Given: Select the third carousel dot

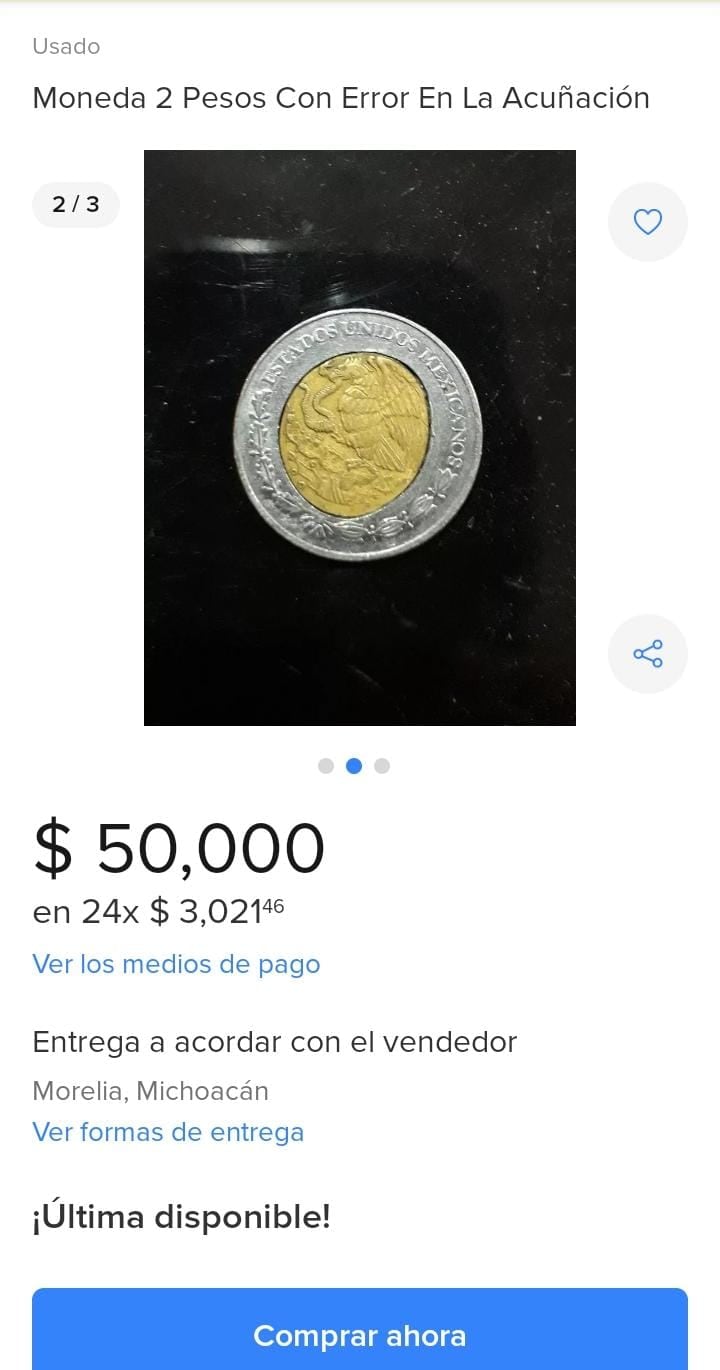Looking at the screenshot, I should [381, 765].
